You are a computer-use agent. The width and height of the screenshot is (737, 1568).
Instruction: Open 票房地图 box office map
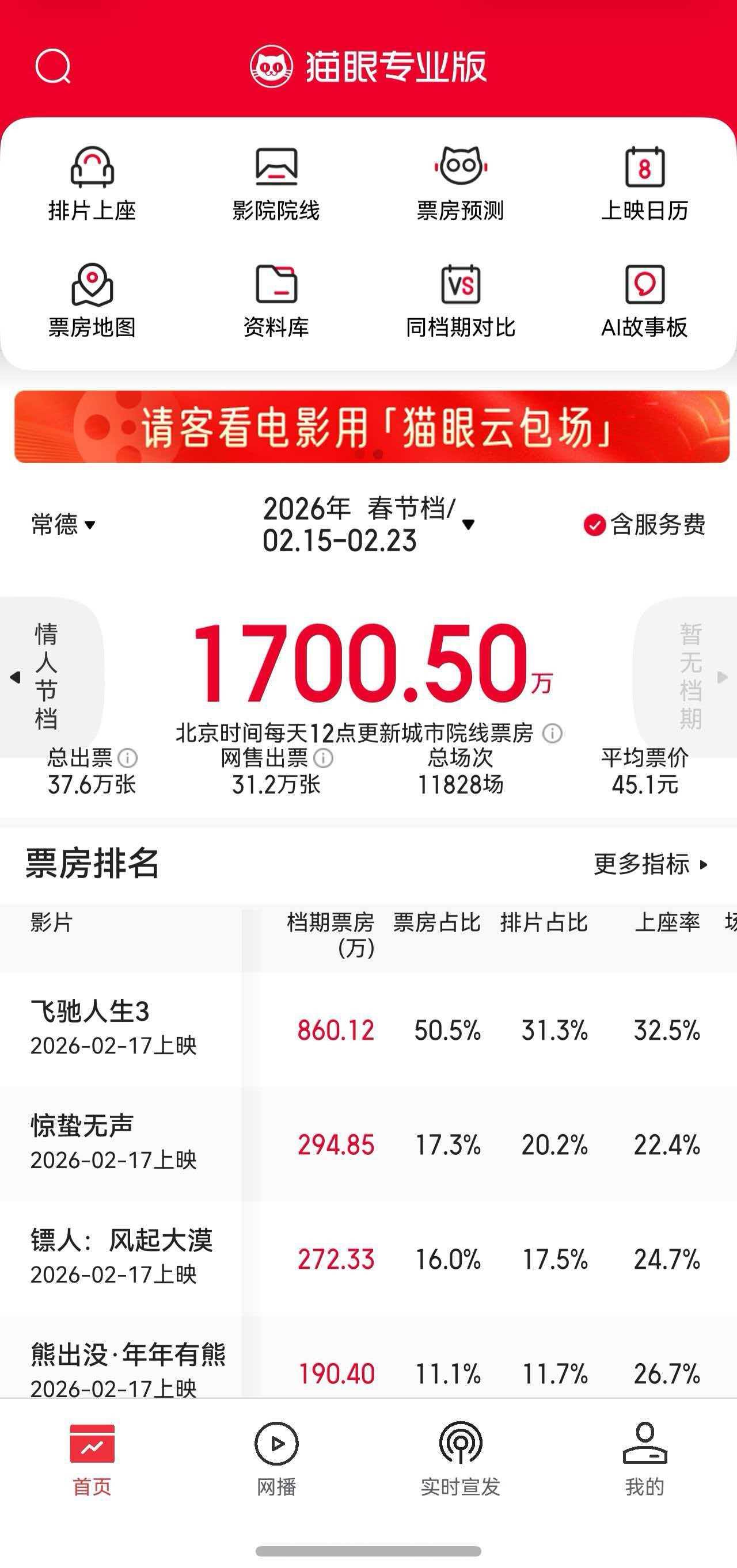pos(92,302)
